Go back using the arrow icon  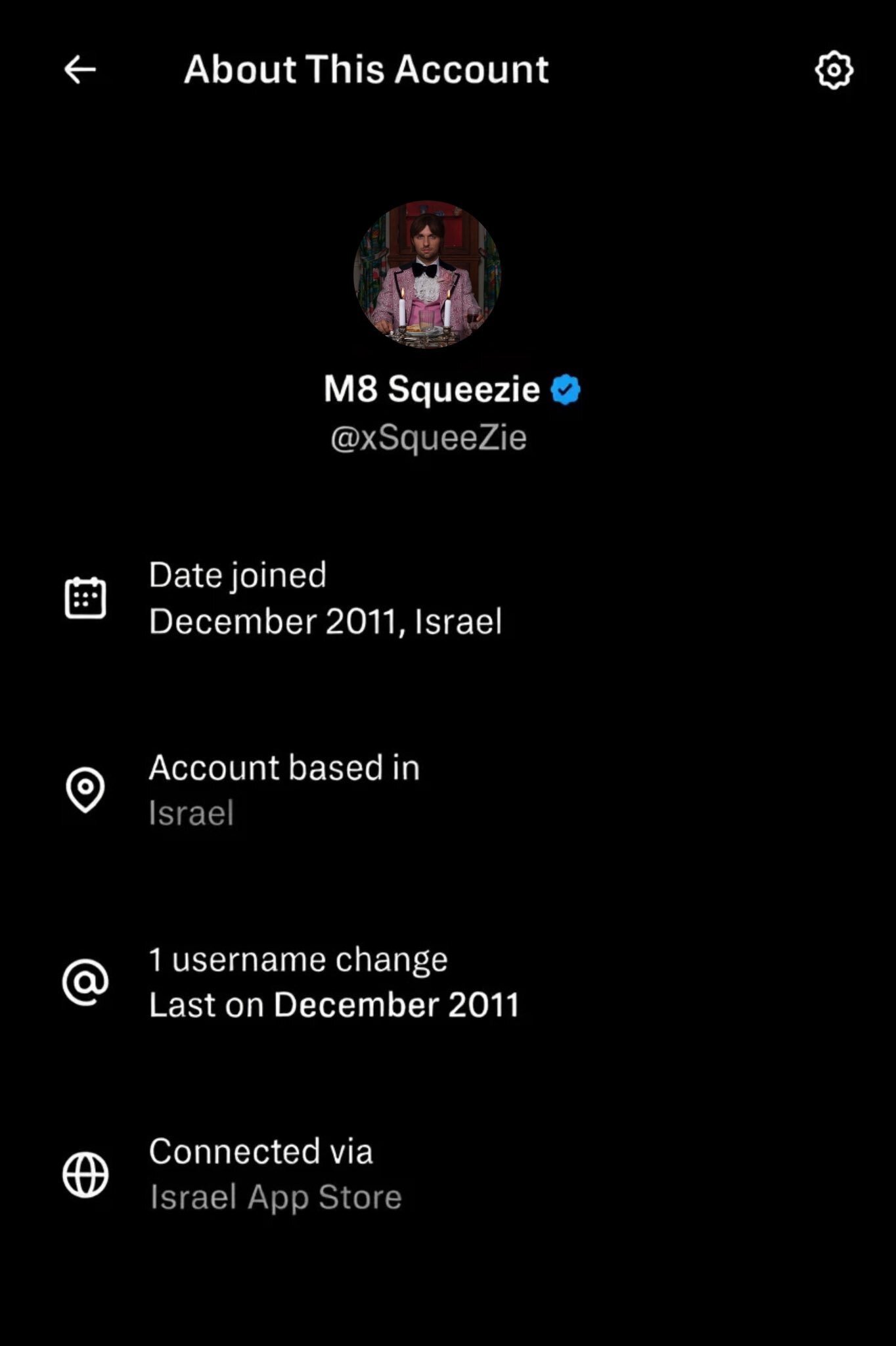(x=80, y=70)
